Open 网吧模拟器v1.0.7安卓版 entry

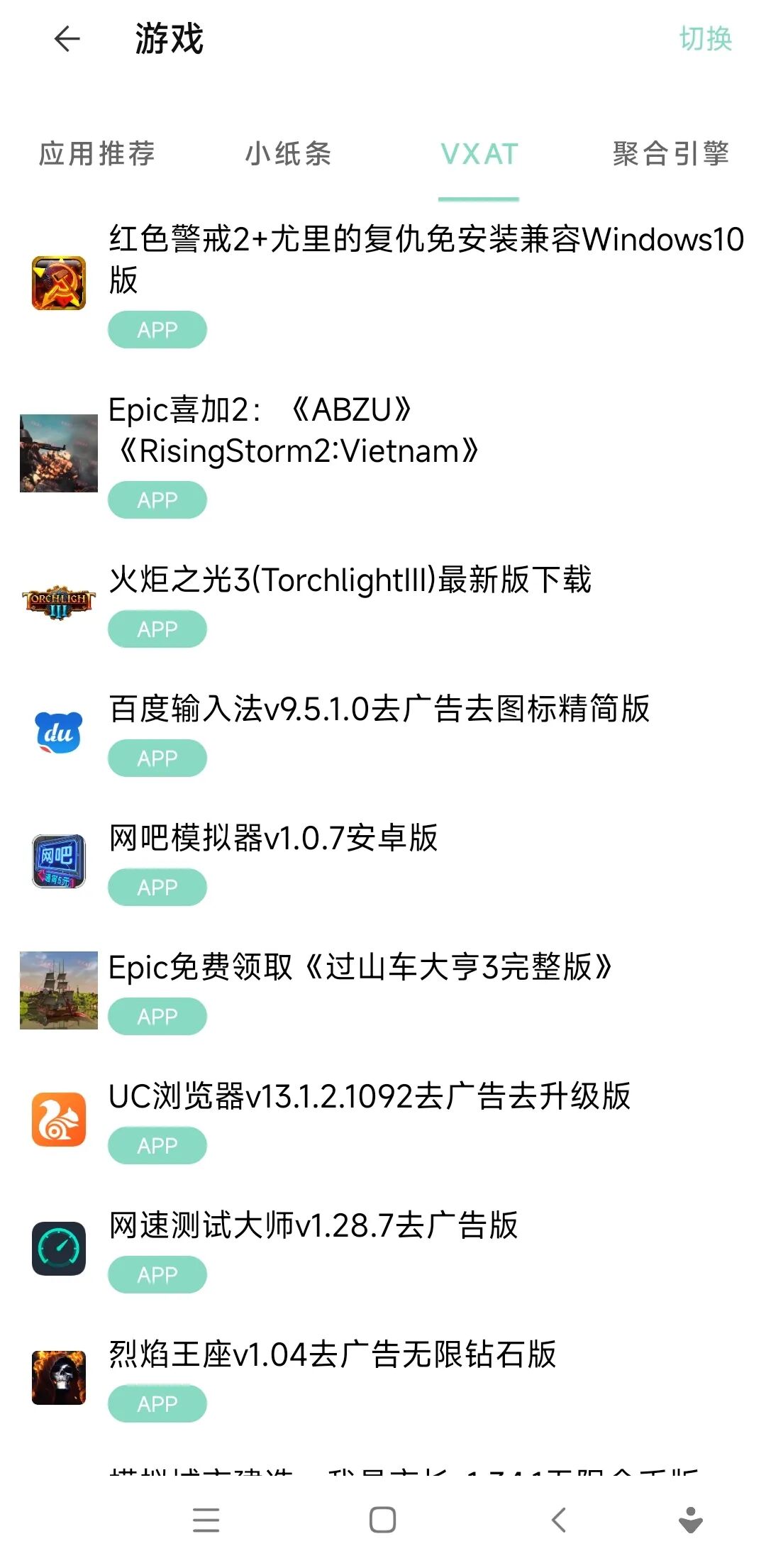(x=273, y=839)
